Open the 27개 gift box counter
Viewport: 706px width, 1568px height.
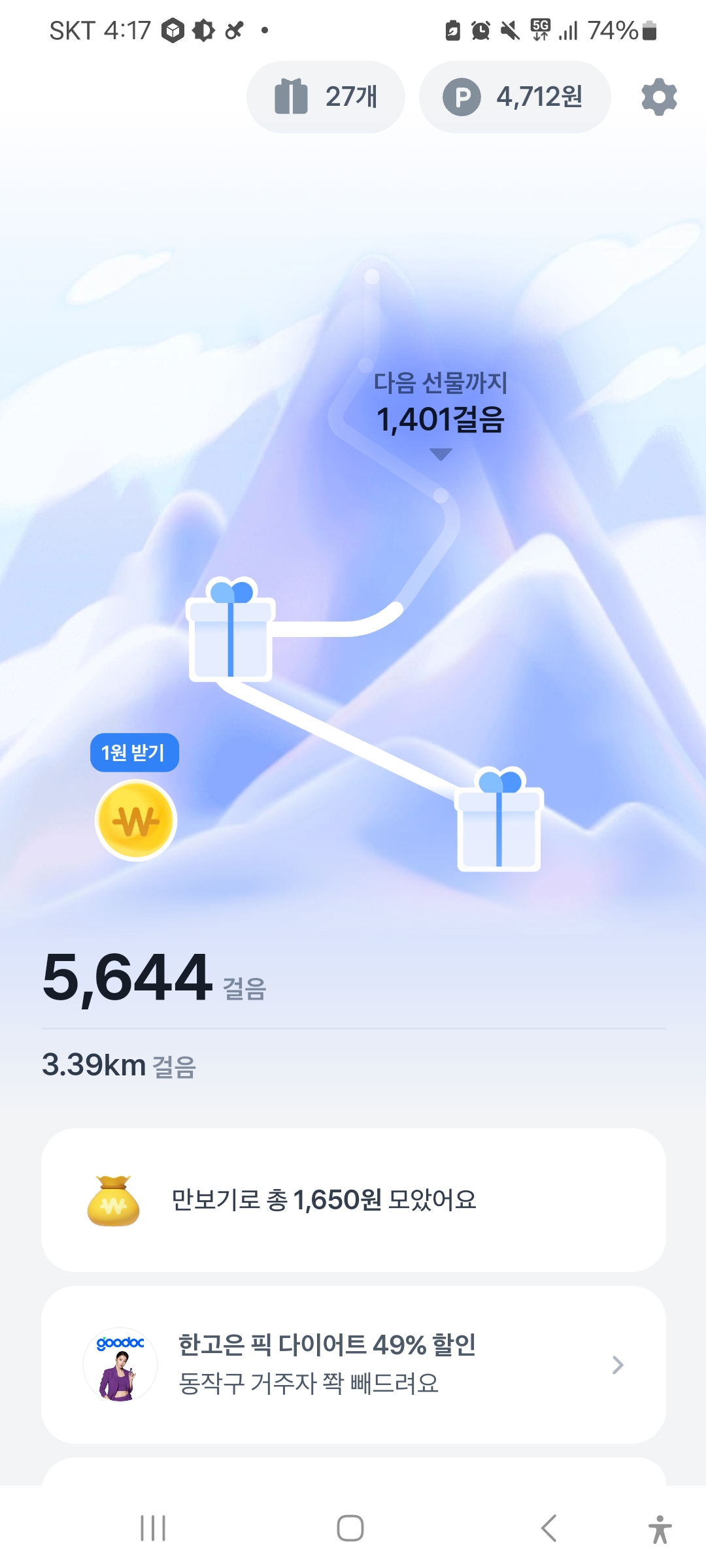(x=326, y=97)
